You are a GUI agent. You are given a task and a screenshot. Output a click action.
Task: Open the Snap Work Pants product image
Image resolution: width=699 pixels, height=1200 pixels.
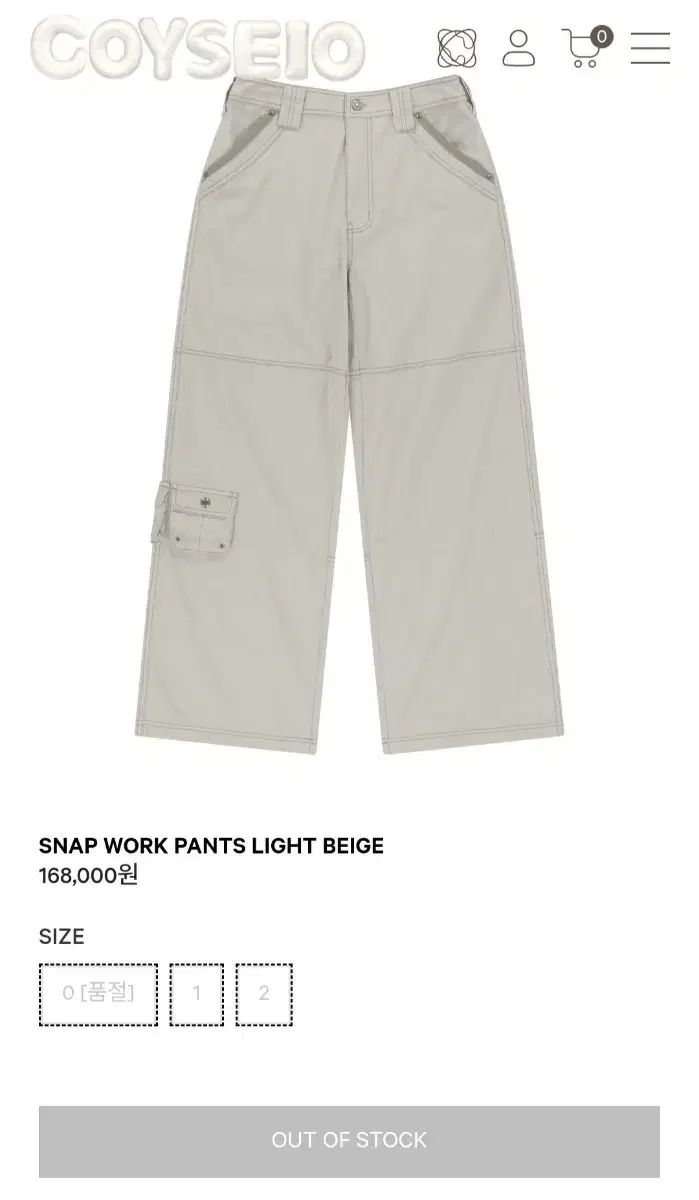(x=349, y=420)
